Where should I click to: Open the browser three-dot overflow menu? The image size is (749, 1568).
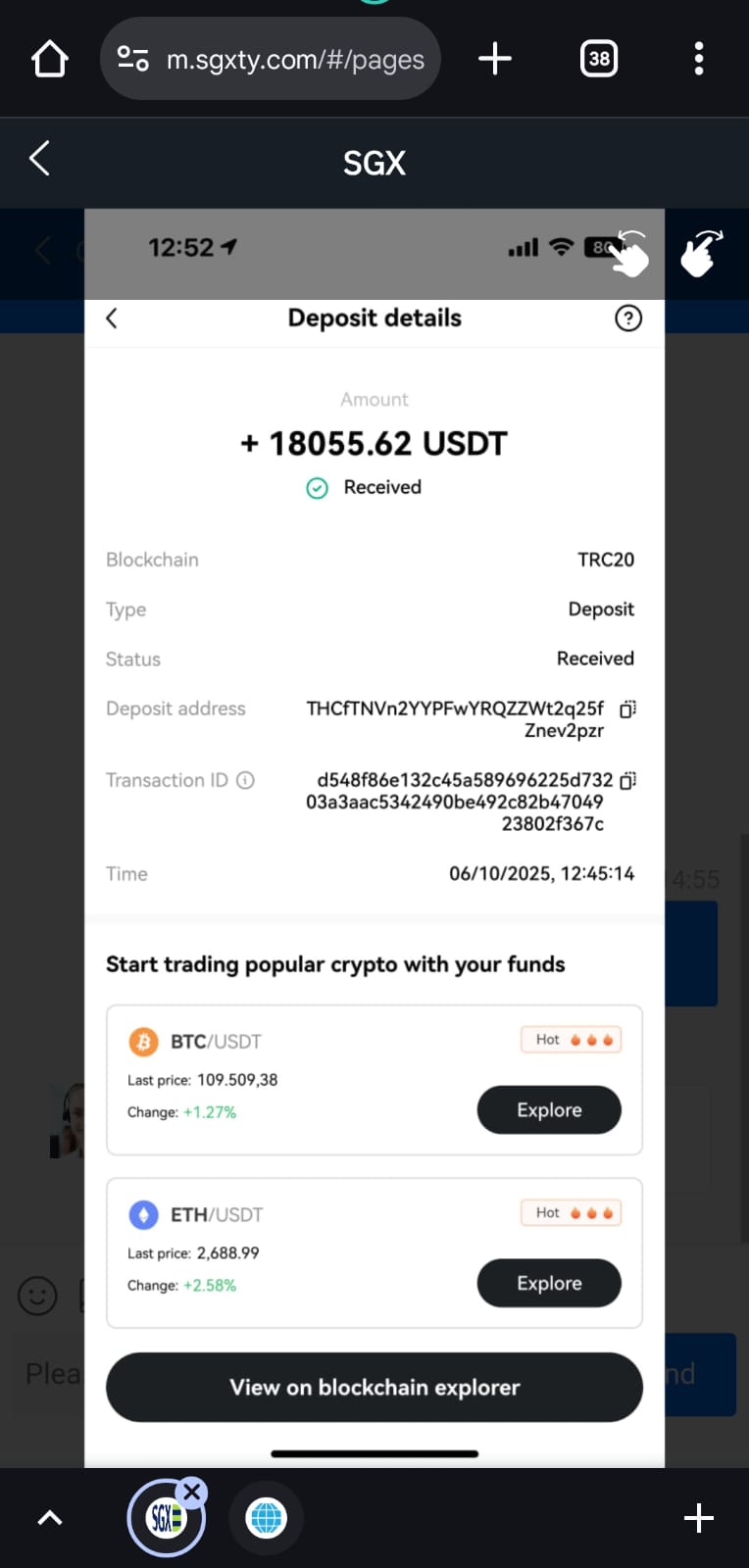[699, 59]
